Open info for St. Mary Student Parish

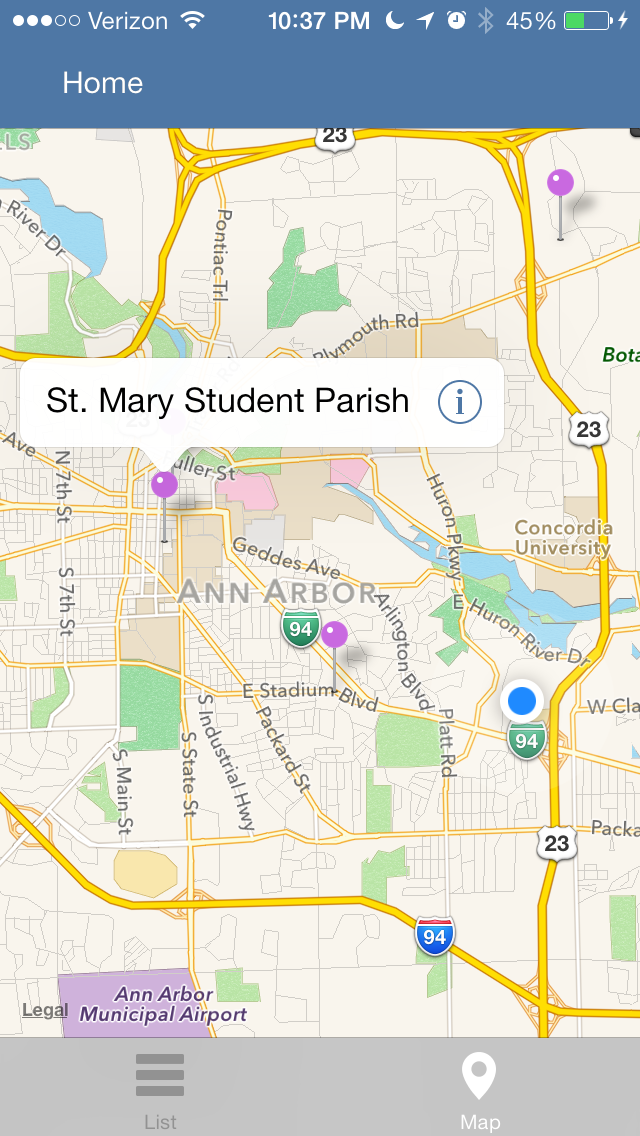(460, 401)
